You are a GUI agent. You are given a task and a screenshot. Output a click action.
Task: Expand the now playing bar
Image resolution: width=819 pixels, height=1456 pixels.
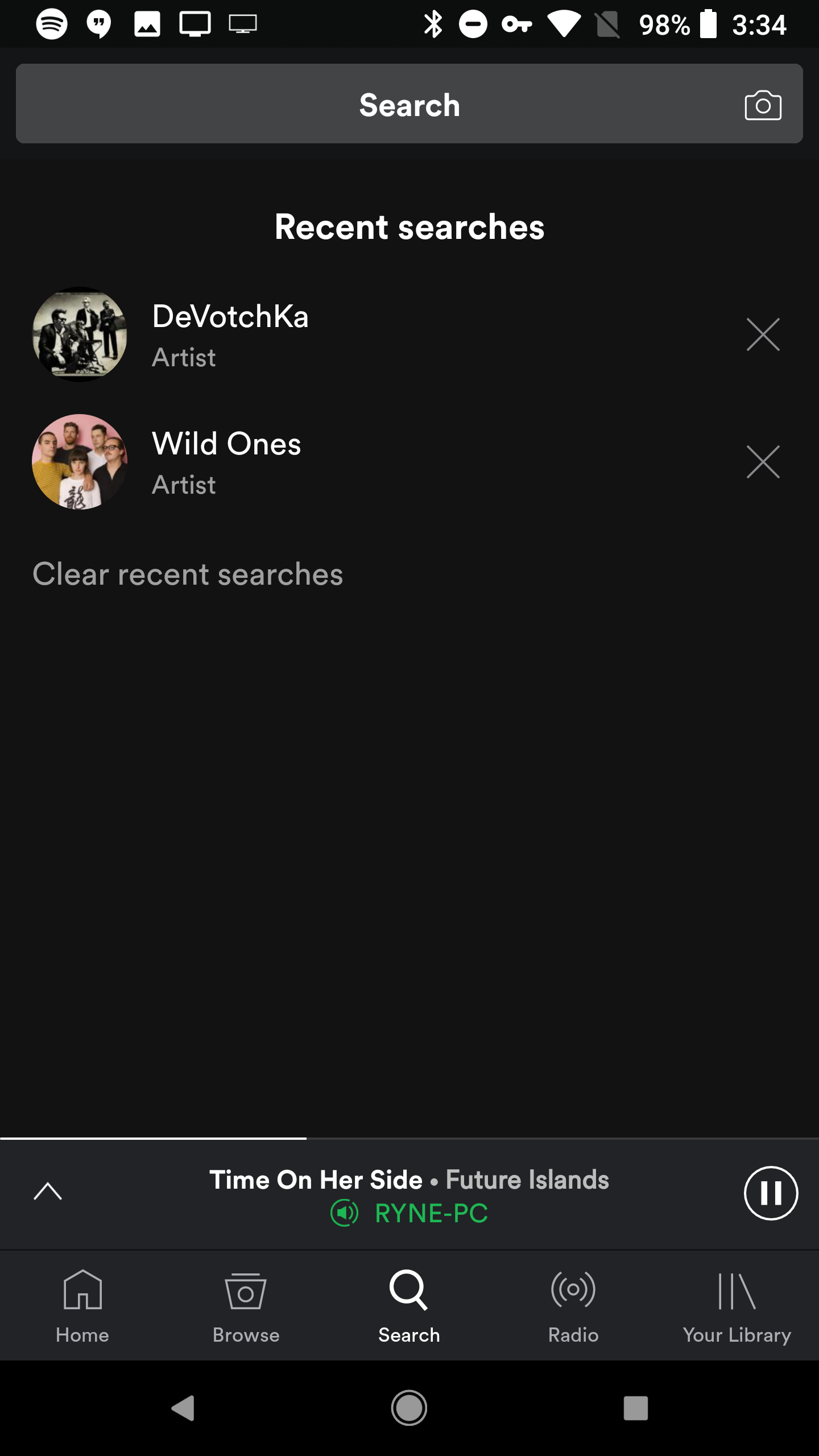pyautogui.click(x=48, y=1191)
